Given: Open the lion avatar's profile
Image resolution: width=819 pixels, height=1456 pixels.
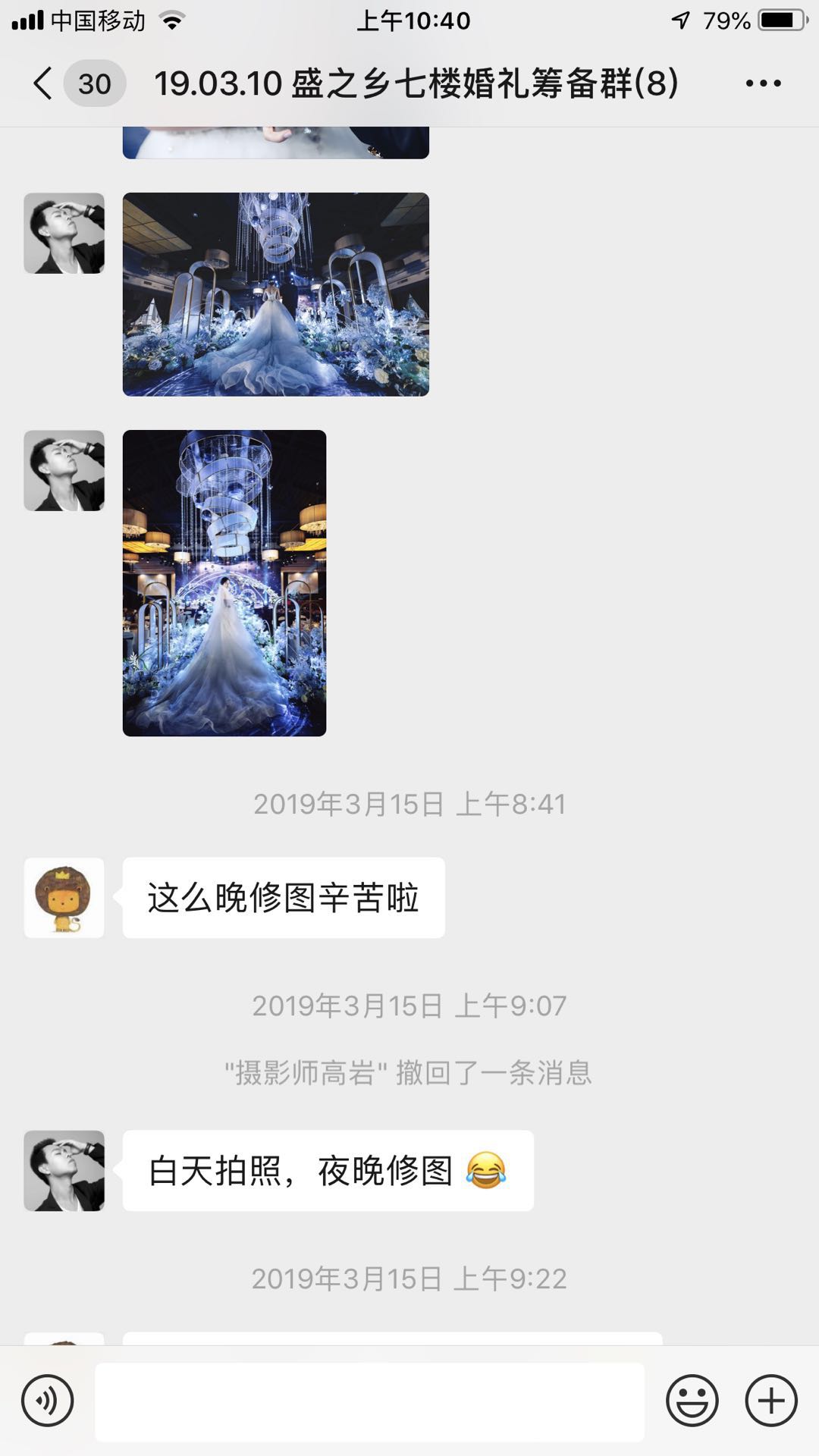Looking at the screenshot, I should [64, 898].
